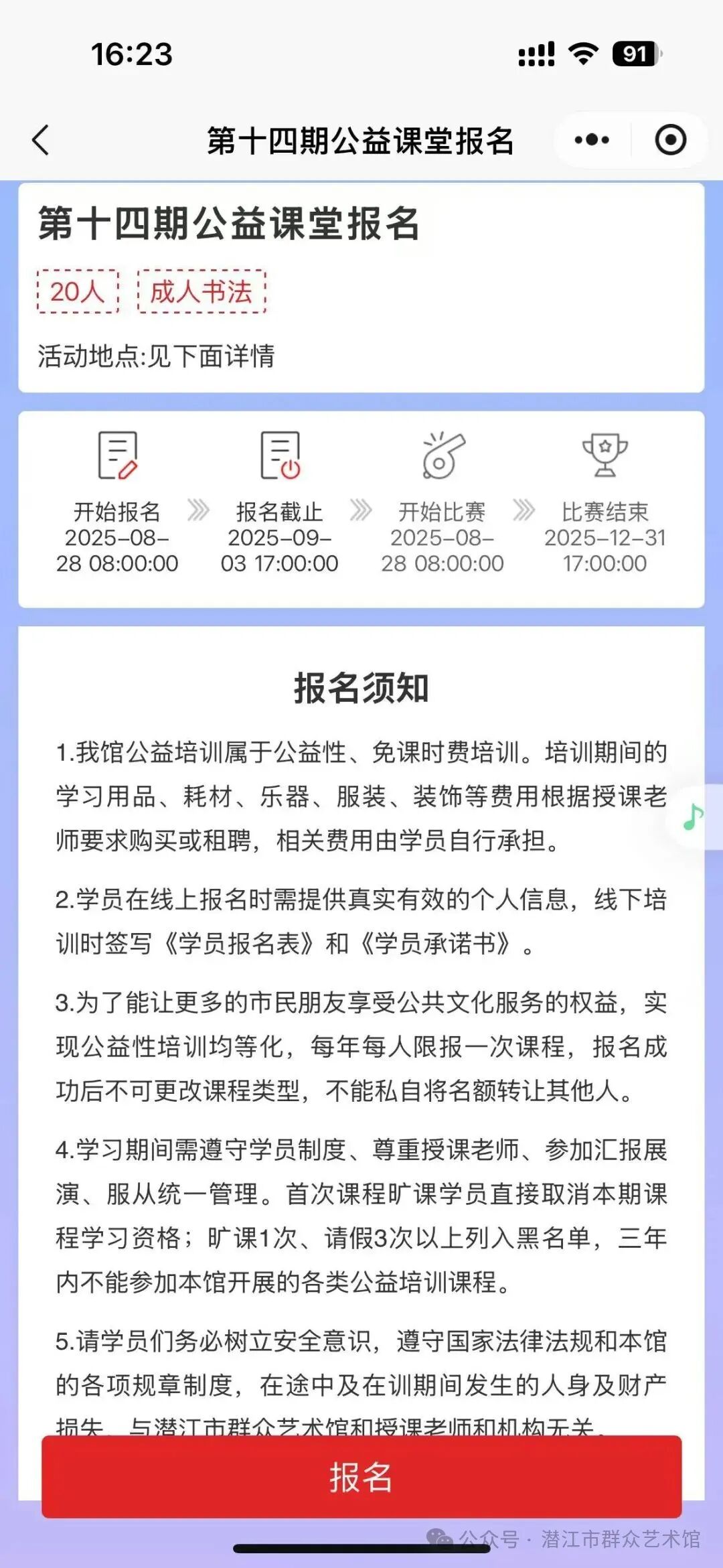723x1568 pixels.
Task: Open the mini program more options menu
Action: 592,141
